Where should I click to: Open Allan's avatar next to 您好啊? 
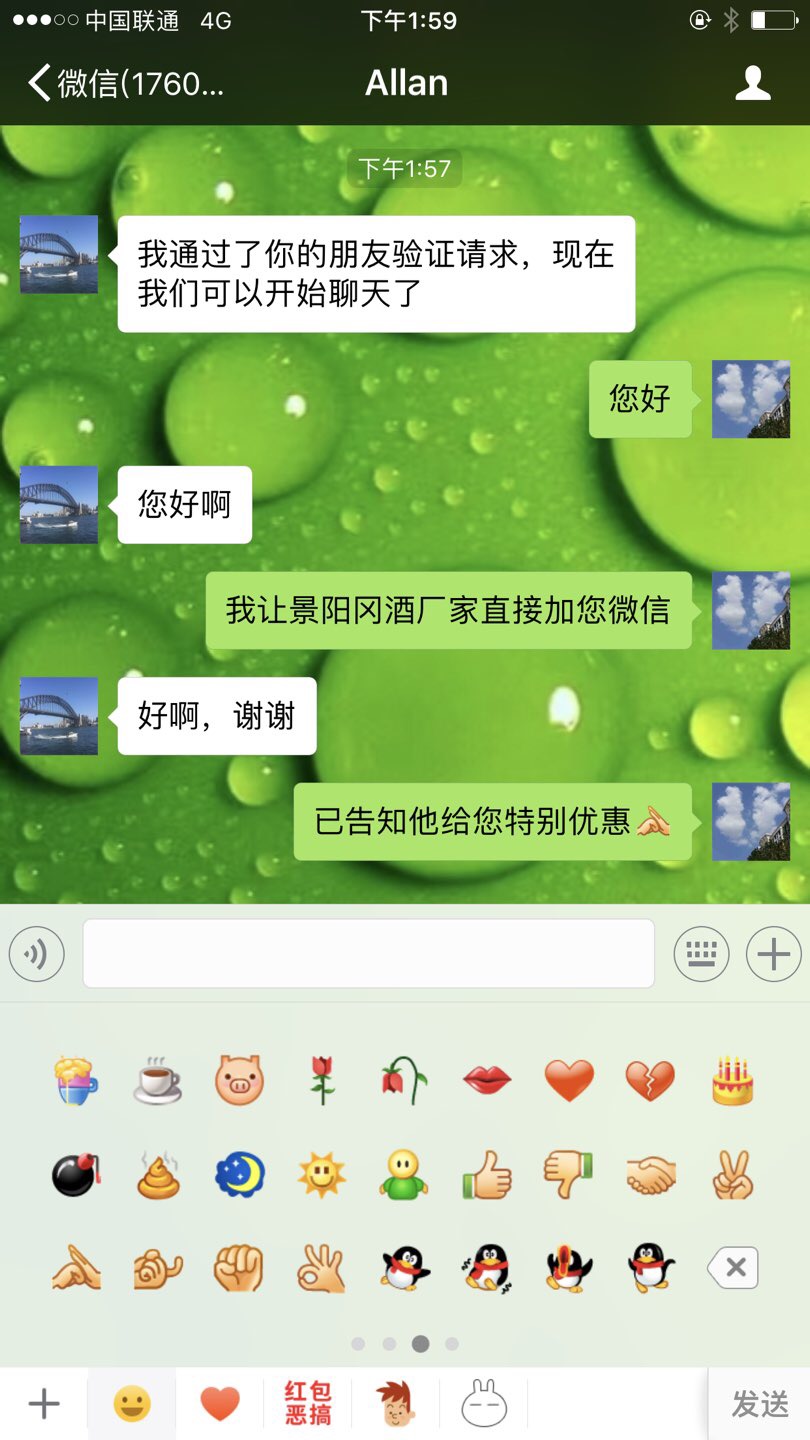(x=59, y=504)
